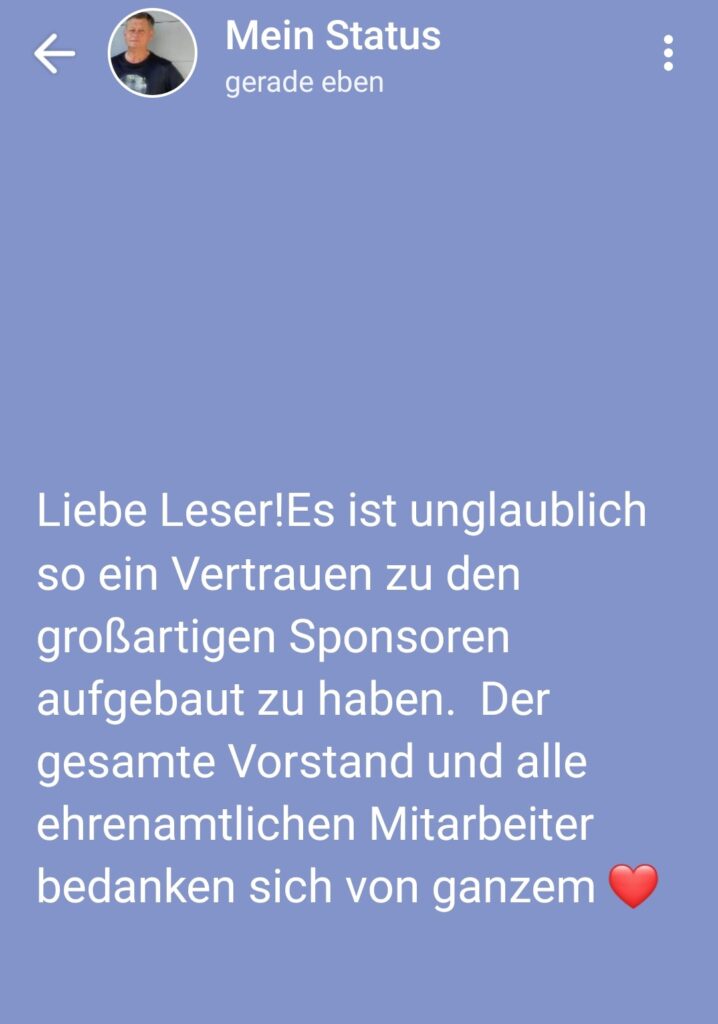Screen dimensions: 718x1024
Task: Tap the Mein Status profile picture
Action: (152, 53)
